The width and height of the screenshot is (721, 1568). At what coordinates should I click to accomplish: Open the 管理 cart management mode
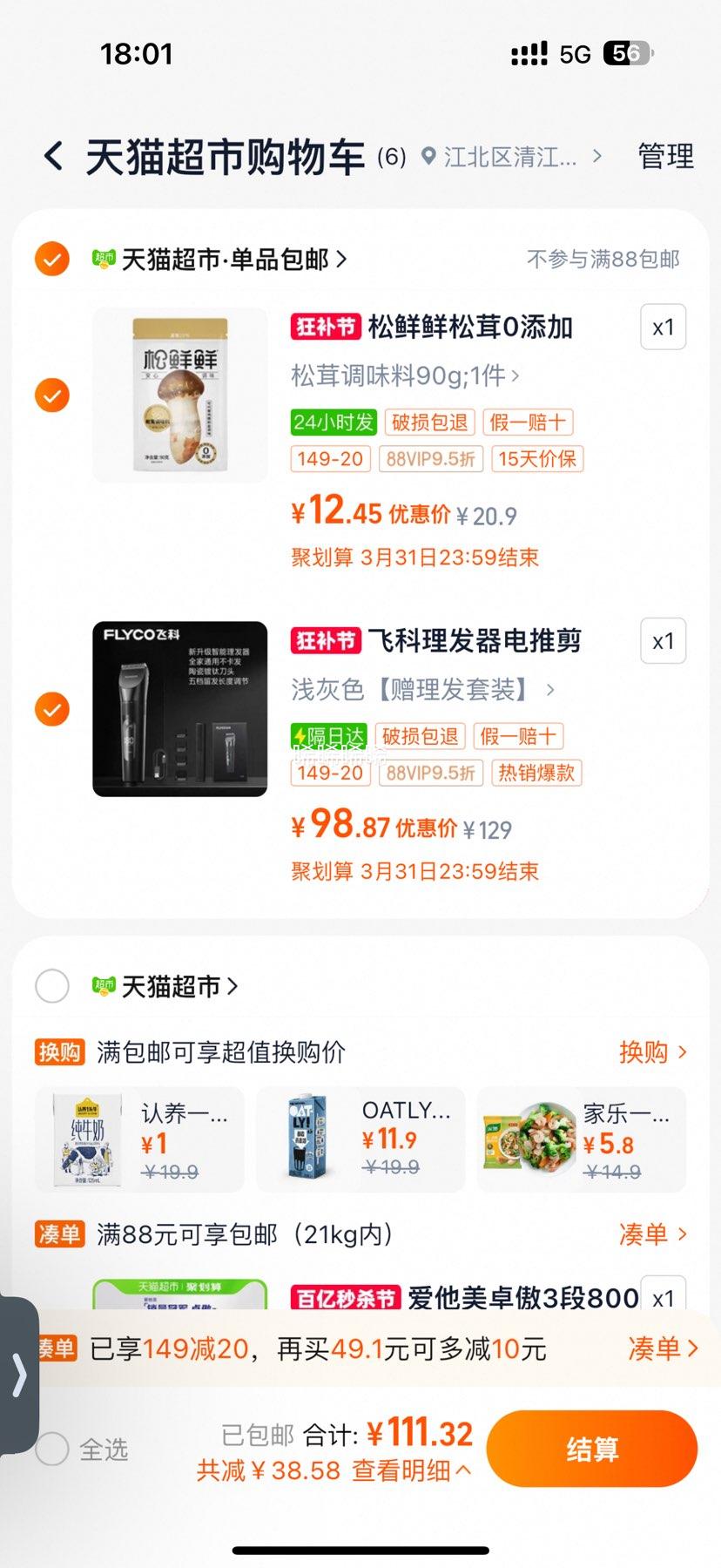[x=665, y=157]
